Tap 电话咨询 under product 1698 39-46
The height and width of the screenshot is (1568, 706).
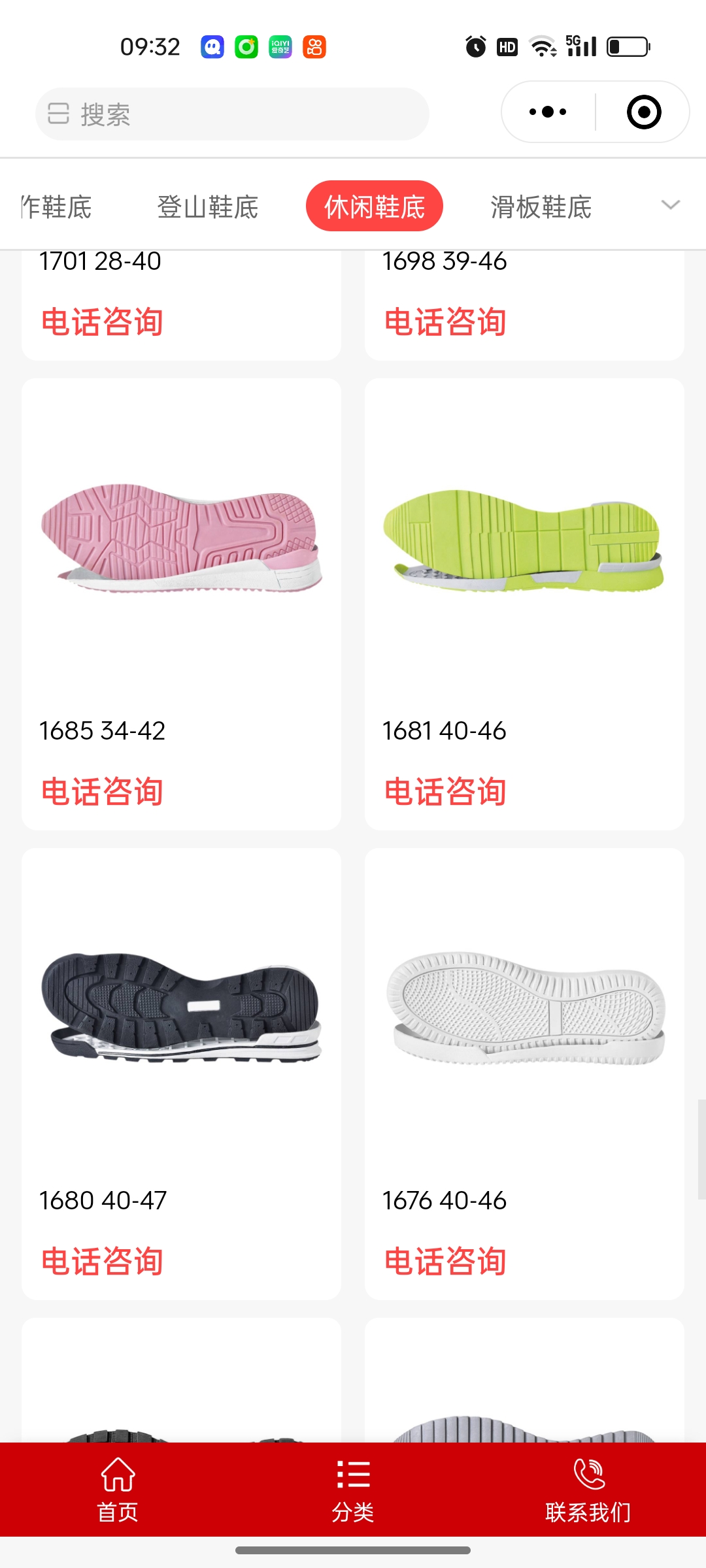tap(445, 323)
